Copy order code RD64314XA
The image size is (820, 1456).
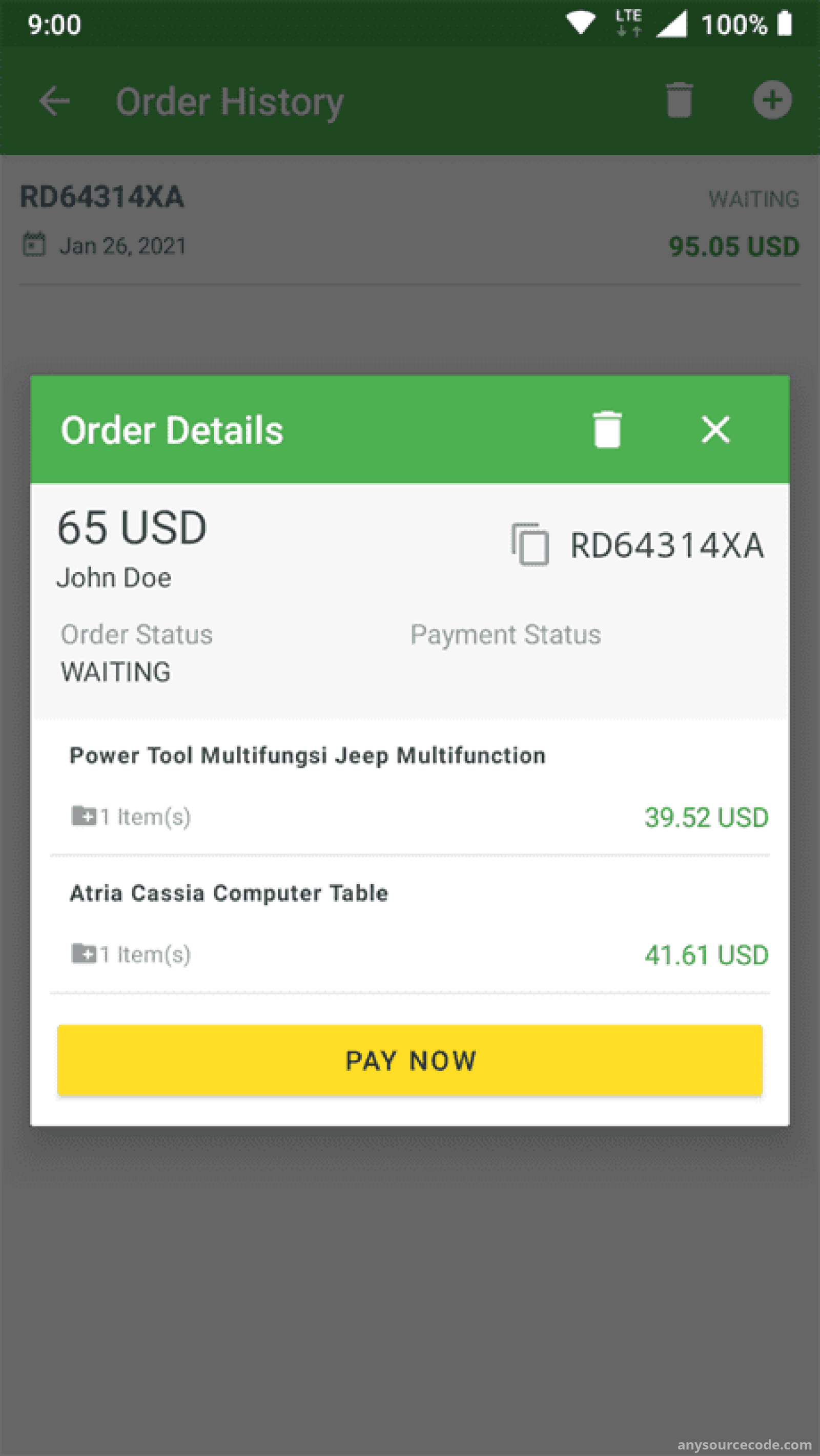(530, 544)
